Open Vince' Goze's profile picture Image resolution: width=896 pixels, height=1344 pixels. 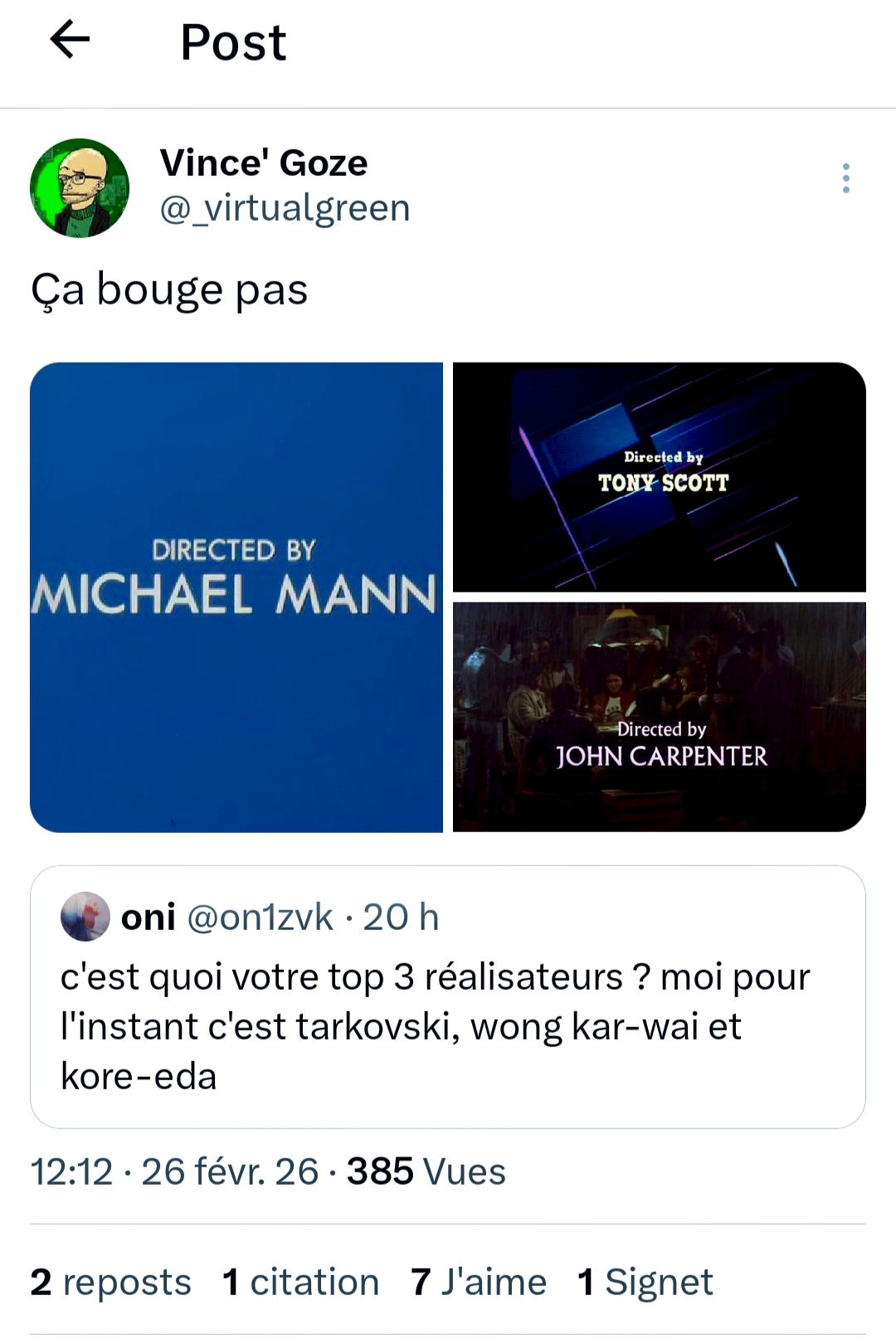80,188
